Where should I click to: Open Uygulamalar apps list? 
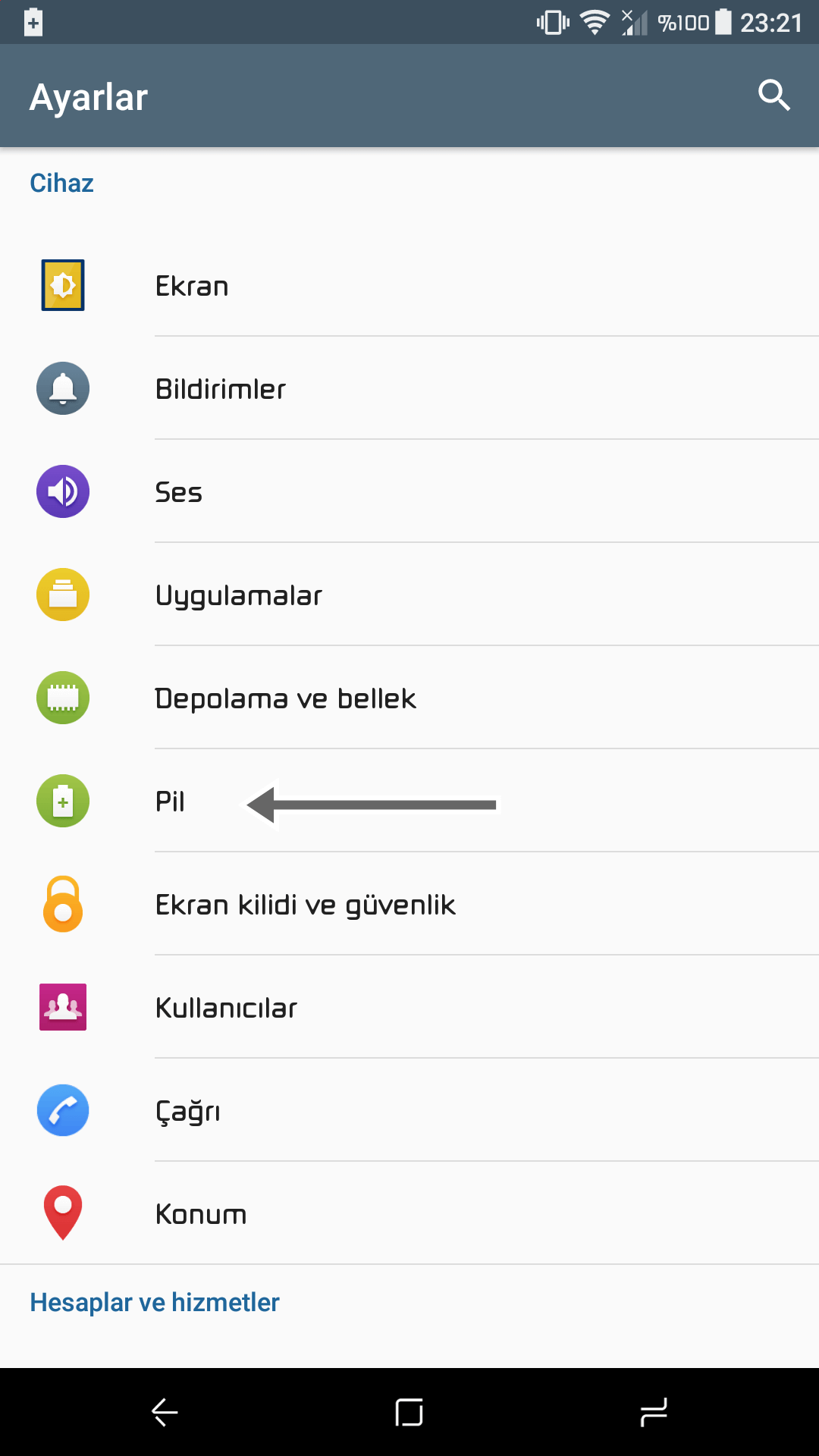(409, 595)
